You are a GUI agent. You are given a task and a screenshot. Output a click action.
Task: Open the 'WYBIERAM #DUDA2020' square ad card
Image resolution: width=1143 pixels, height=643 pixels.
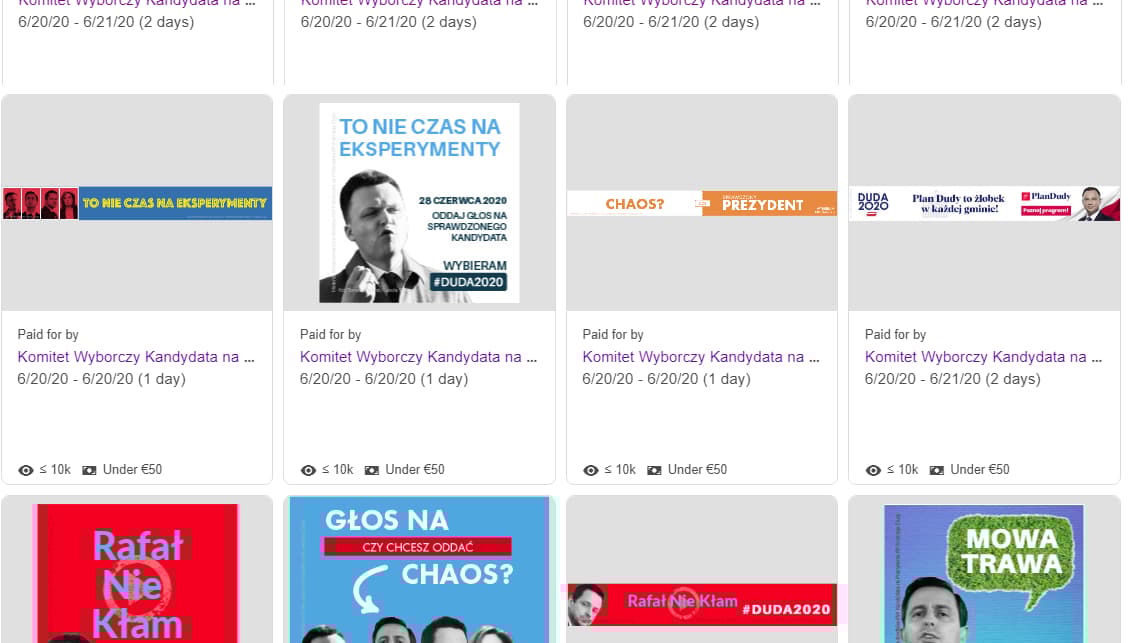[x=419, y=204]
